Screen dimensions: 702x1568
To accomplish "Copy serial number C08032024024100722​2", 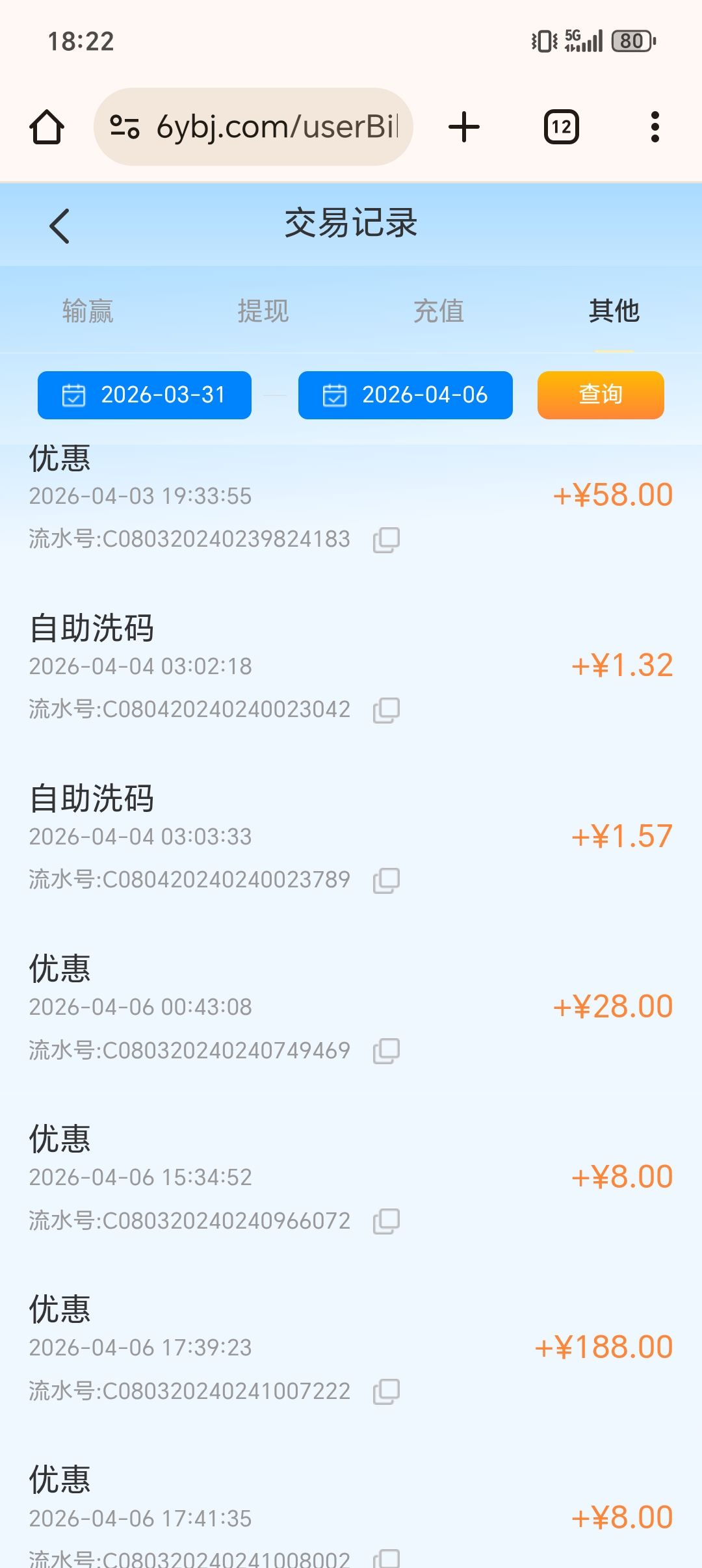I will [386, 1391].
